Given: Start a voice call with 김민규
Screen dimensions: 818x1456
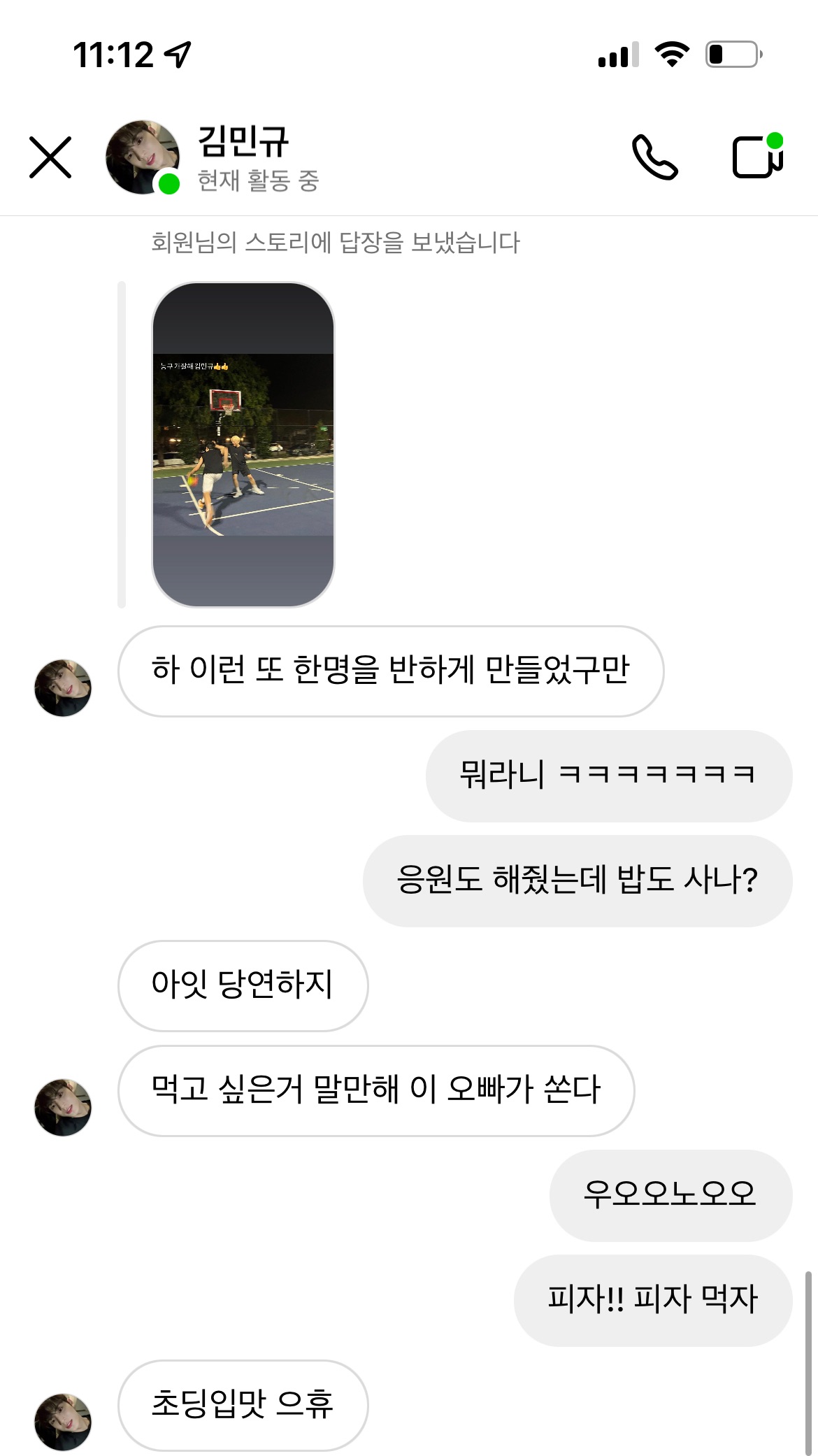Looking at the screenshot, I should (x=654, y=157).
